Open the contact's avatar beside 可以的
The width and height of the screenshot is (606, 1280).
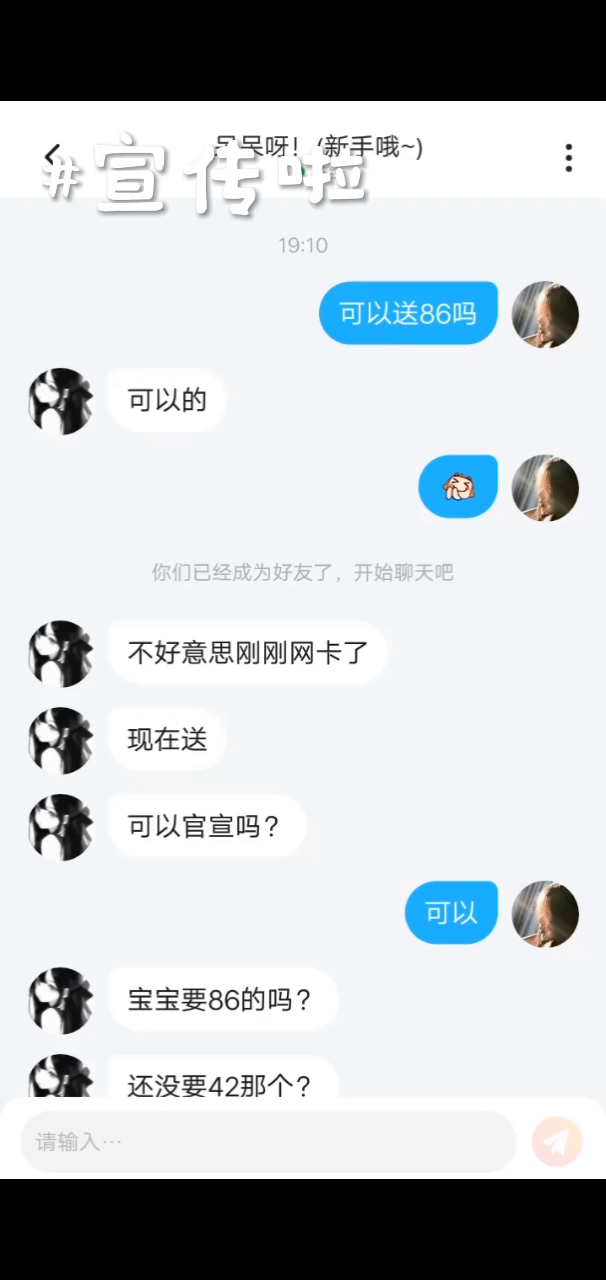point(61,401)
